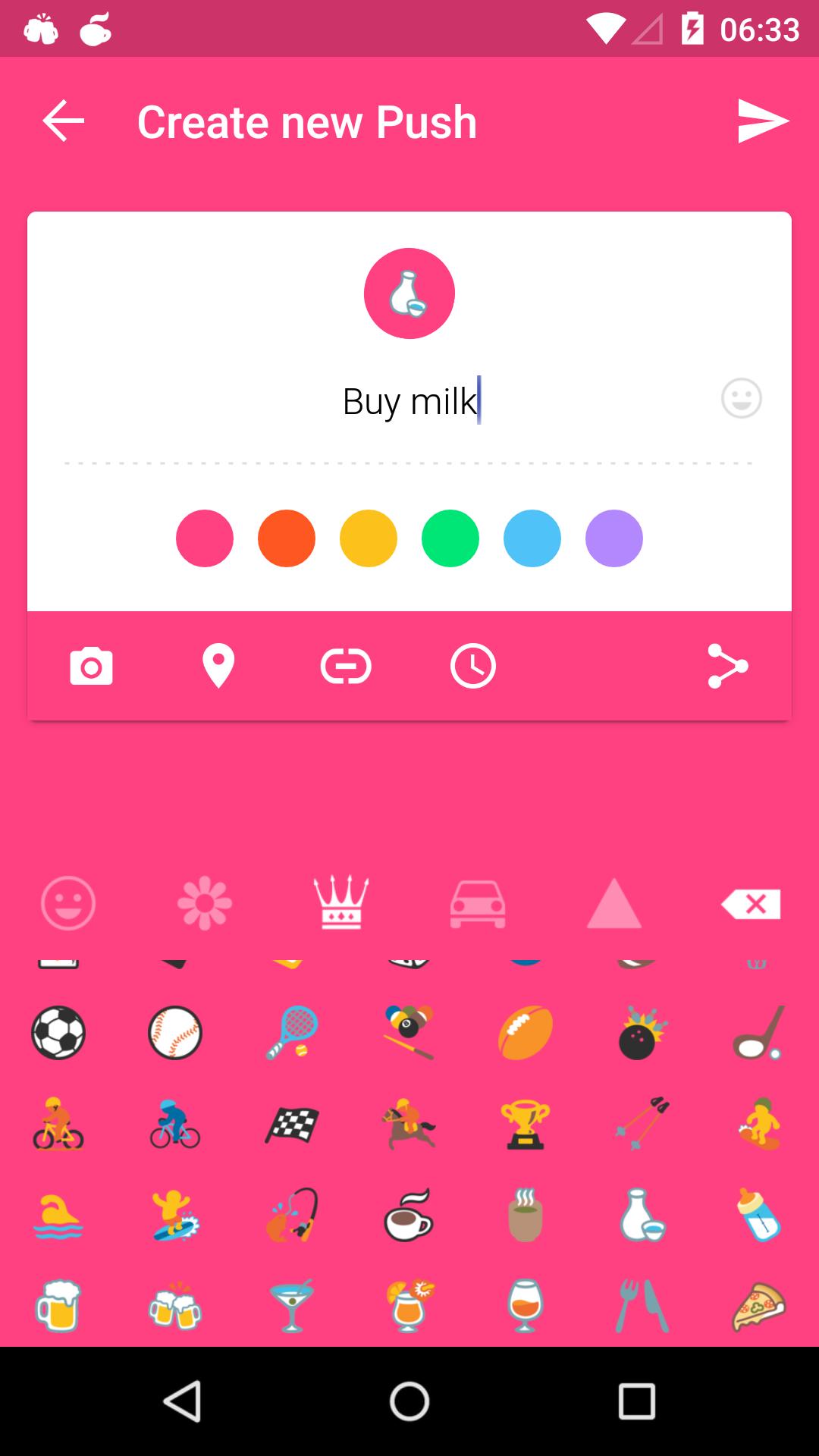Choose the yellow color swatch

click(369, 538)
